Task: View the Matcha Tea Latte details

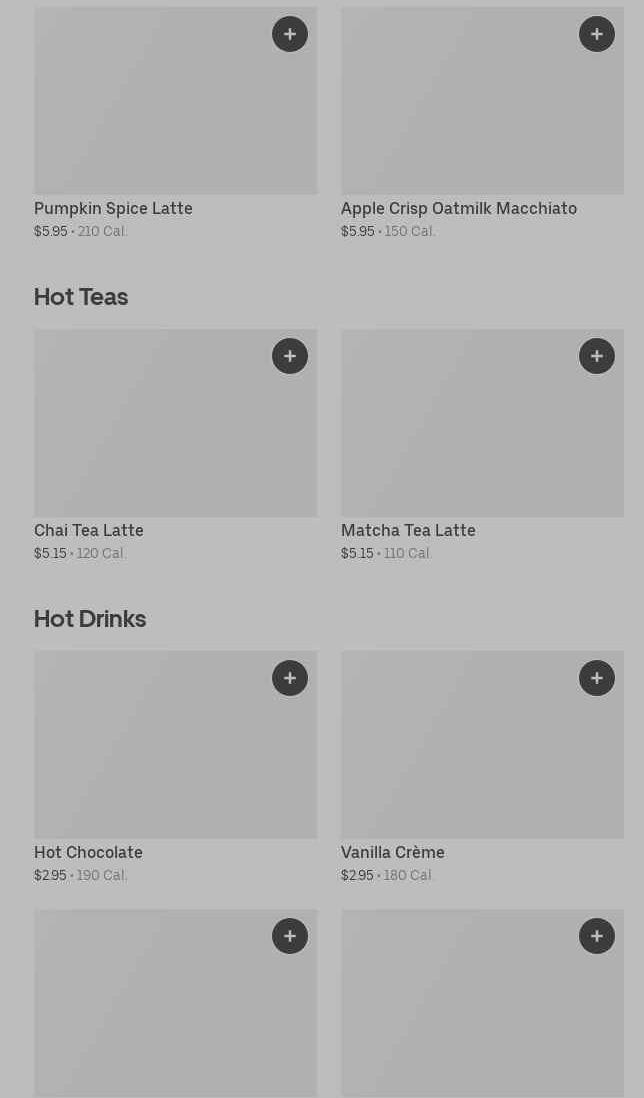Action: [460, 440]
